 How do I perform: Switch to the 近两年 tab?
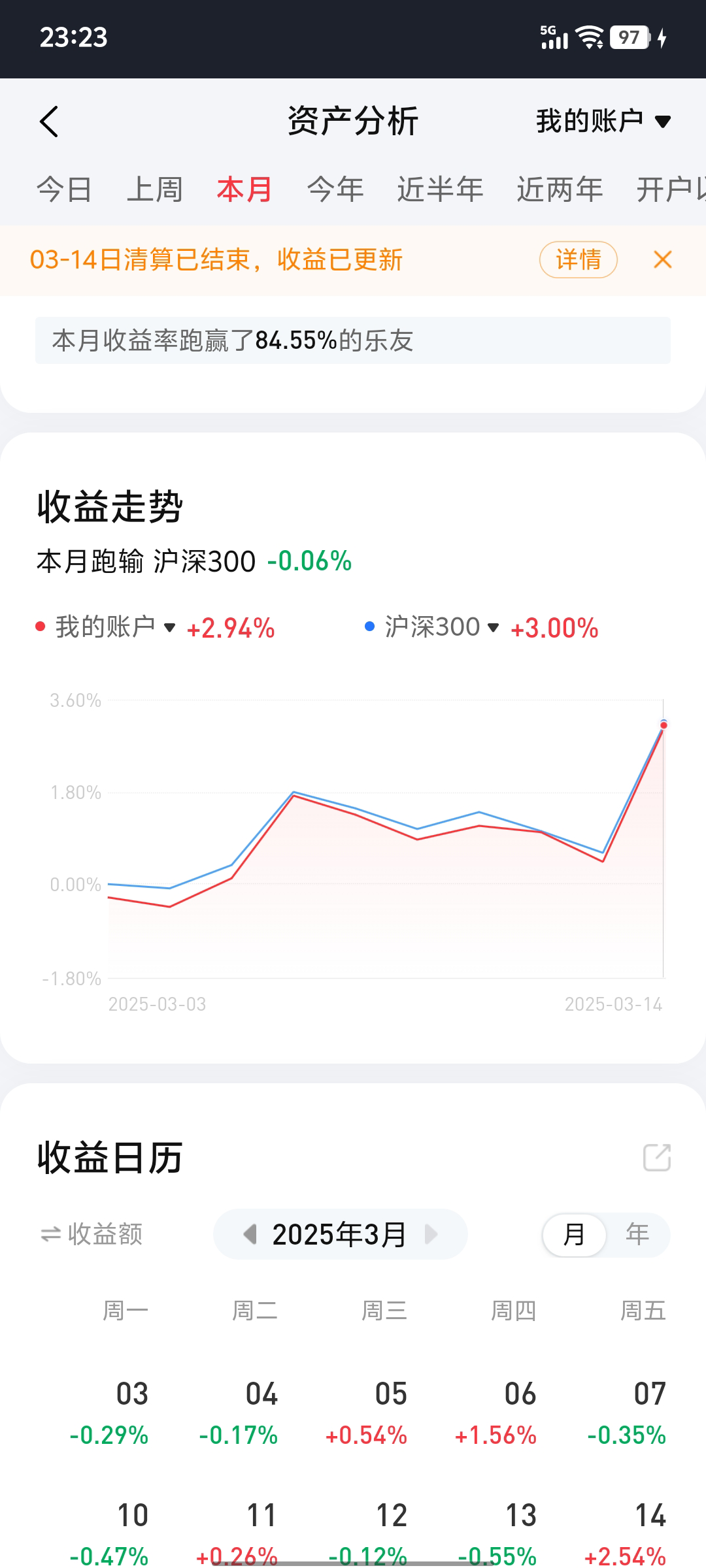(560, 190)
